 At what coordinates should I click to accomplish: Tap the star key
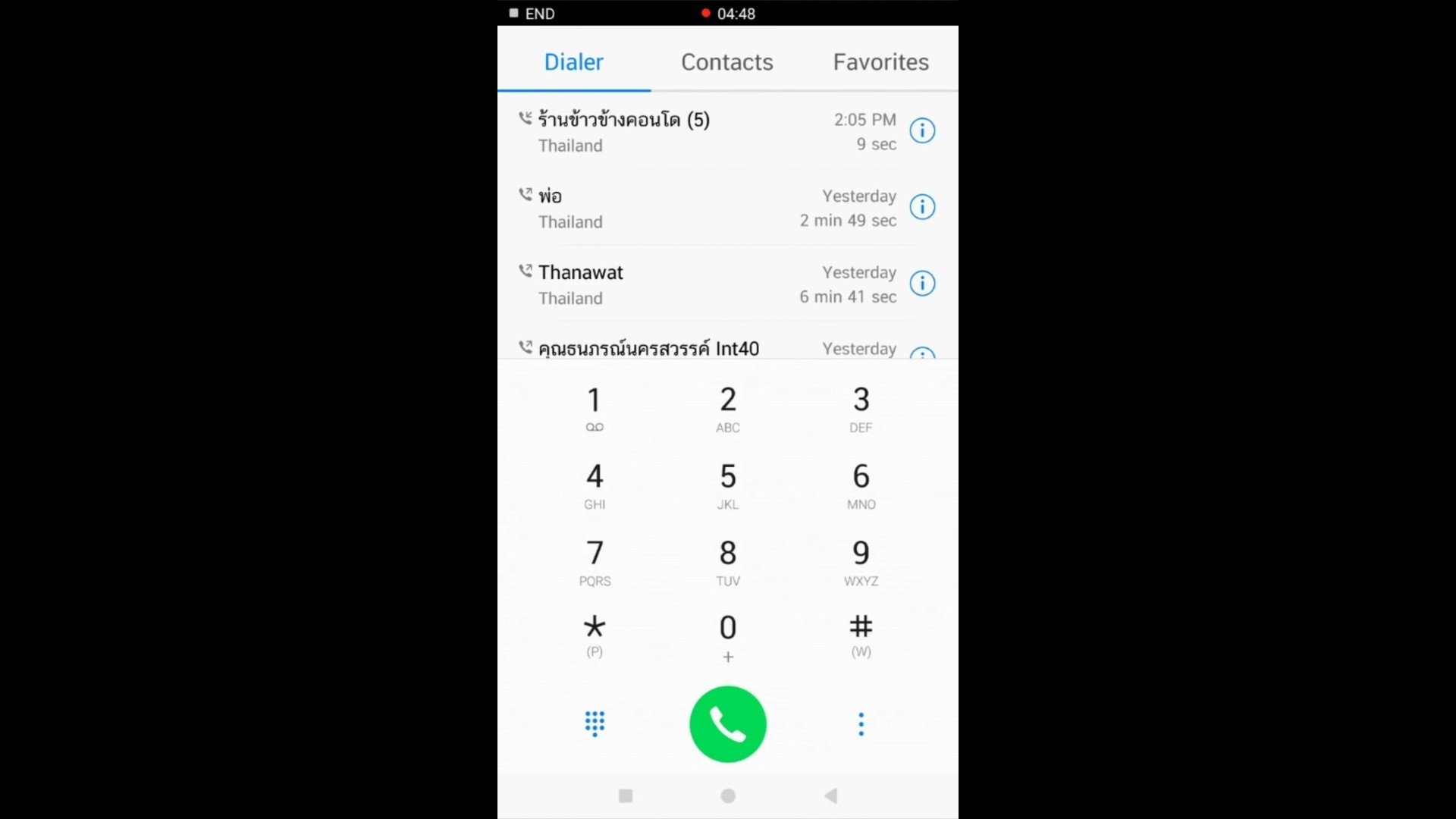595,635
